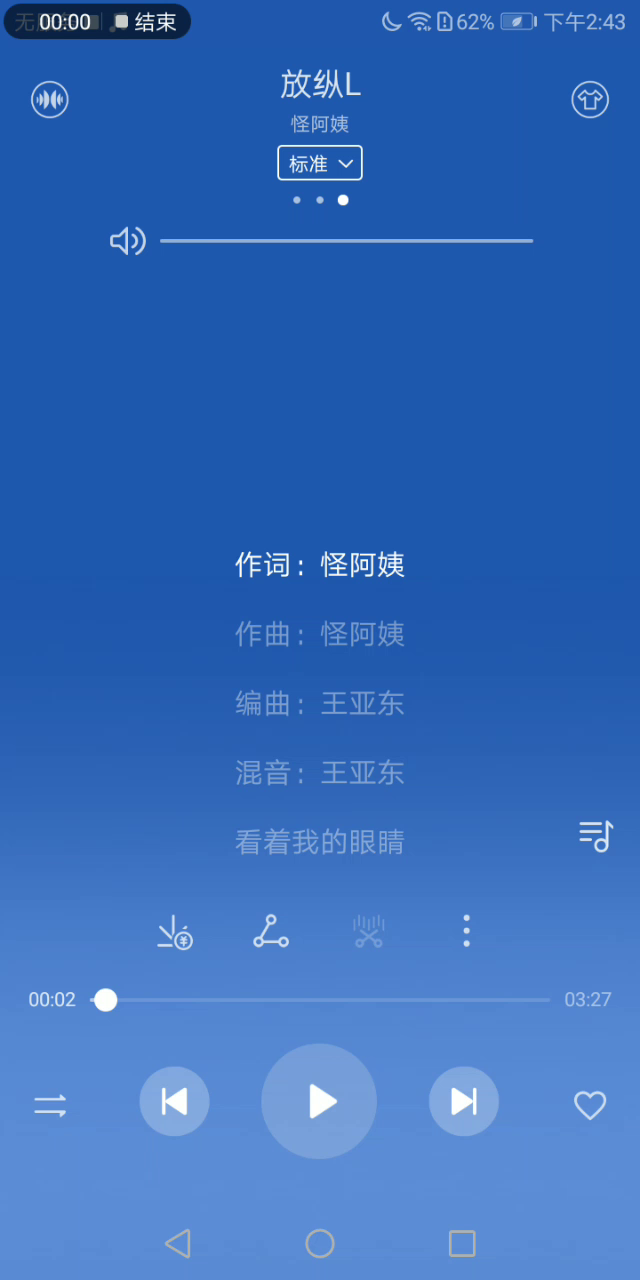Open the playlist queue icon
Viewport: 640px width, 1280px height.
tap(596, 836)
